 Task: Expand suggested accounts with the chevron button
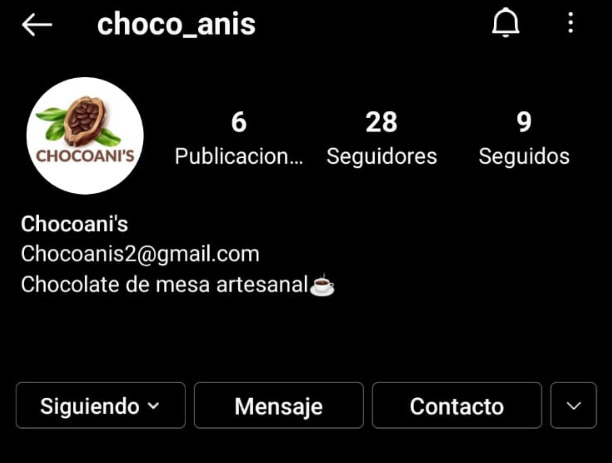(574, 406)
